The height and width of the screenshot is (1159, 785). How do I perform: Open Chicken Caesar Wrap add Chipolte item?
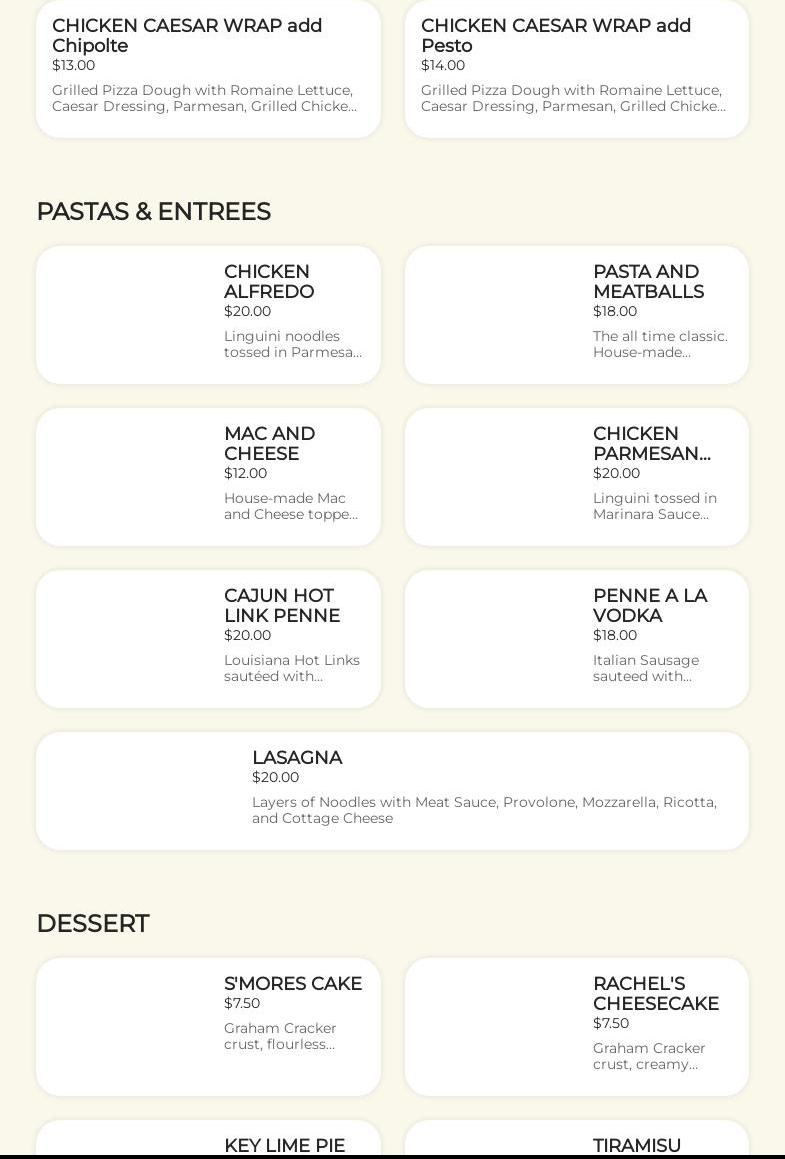208,66
